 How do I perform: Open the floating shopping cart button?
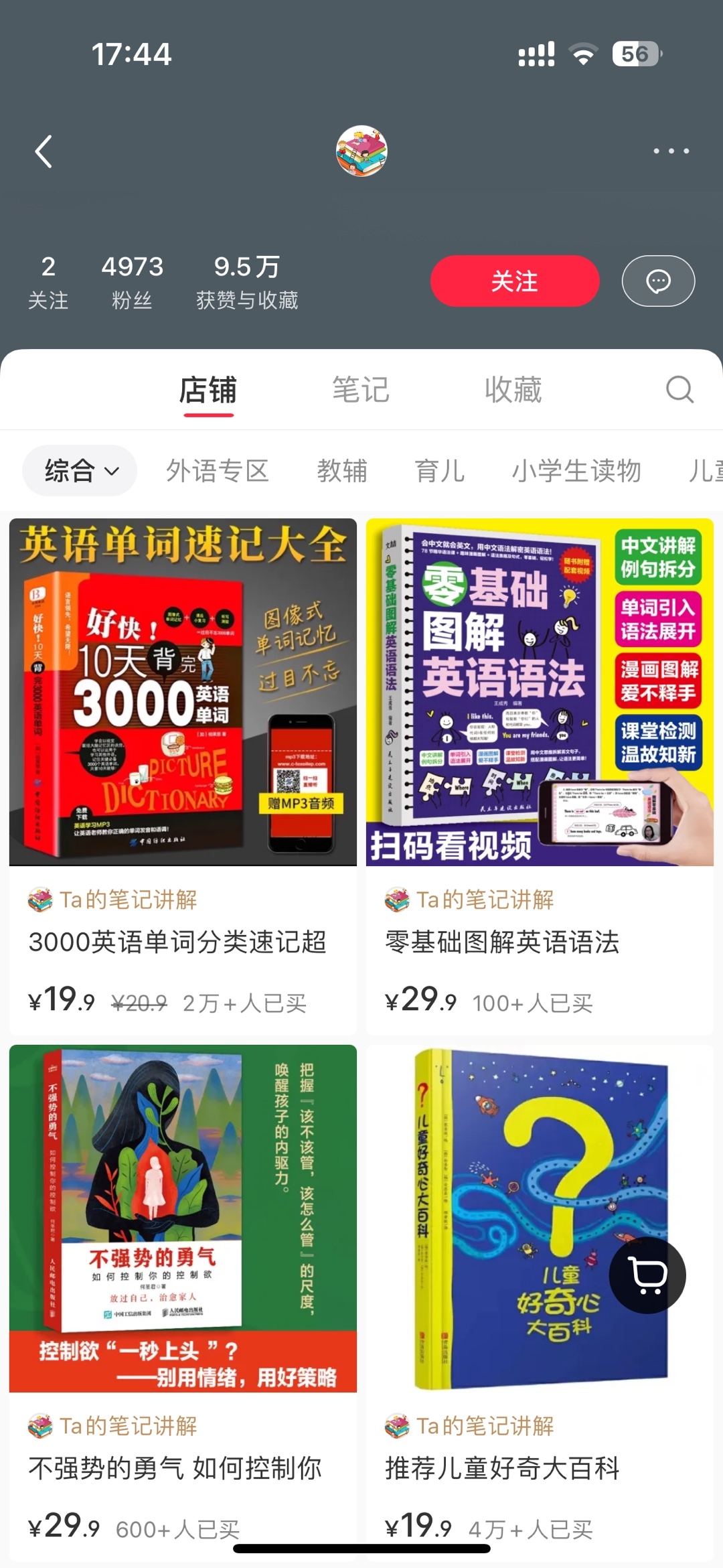(x=647, y=1275)
